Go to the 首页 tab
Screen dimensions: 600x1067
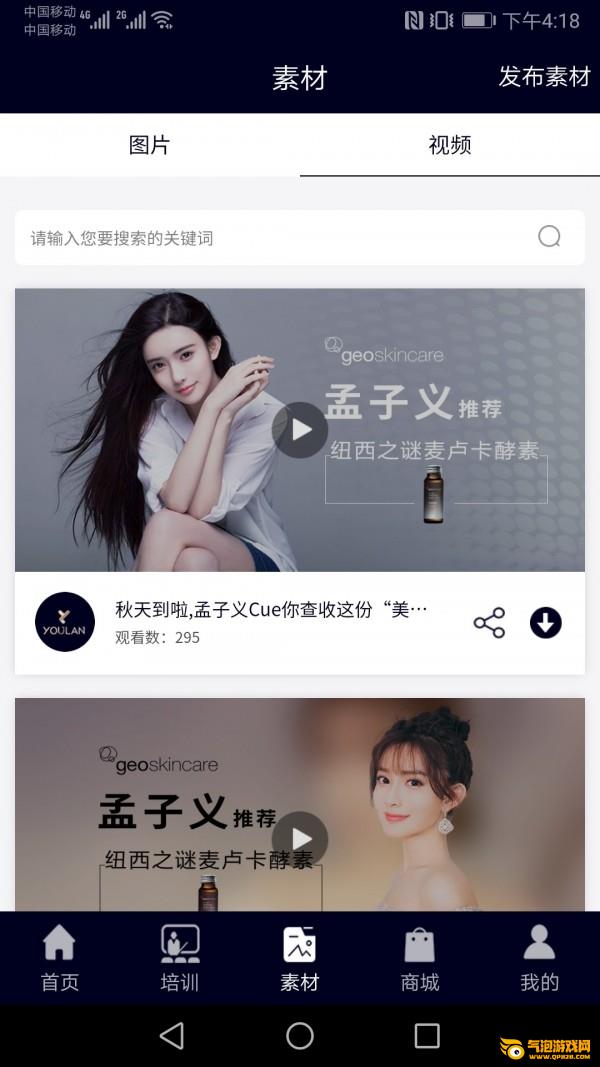[60, 958]
